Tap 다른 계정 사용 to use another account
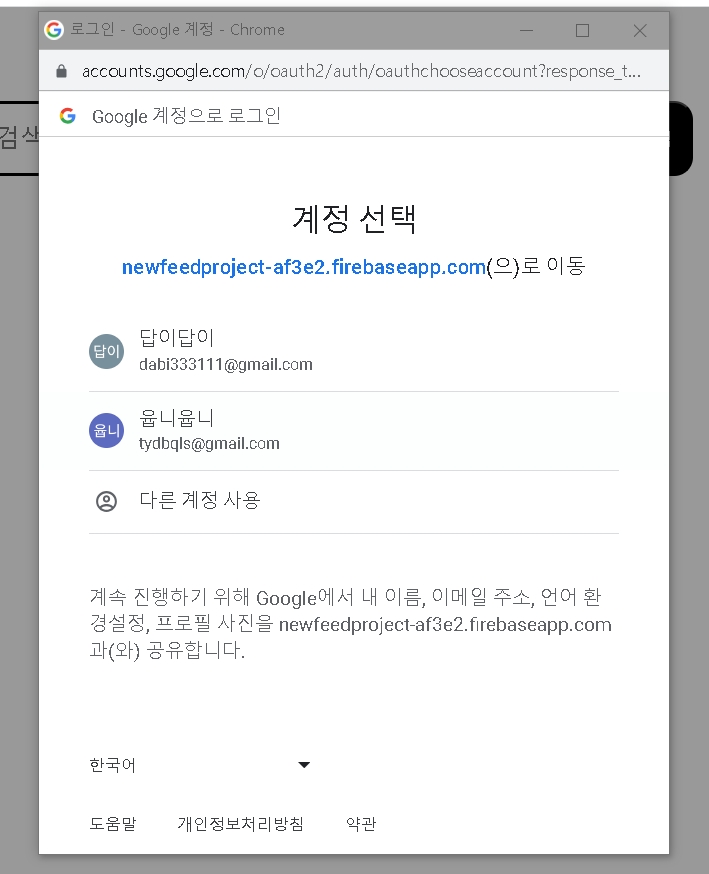Viewport: 709px width, 874px height. 353,502
